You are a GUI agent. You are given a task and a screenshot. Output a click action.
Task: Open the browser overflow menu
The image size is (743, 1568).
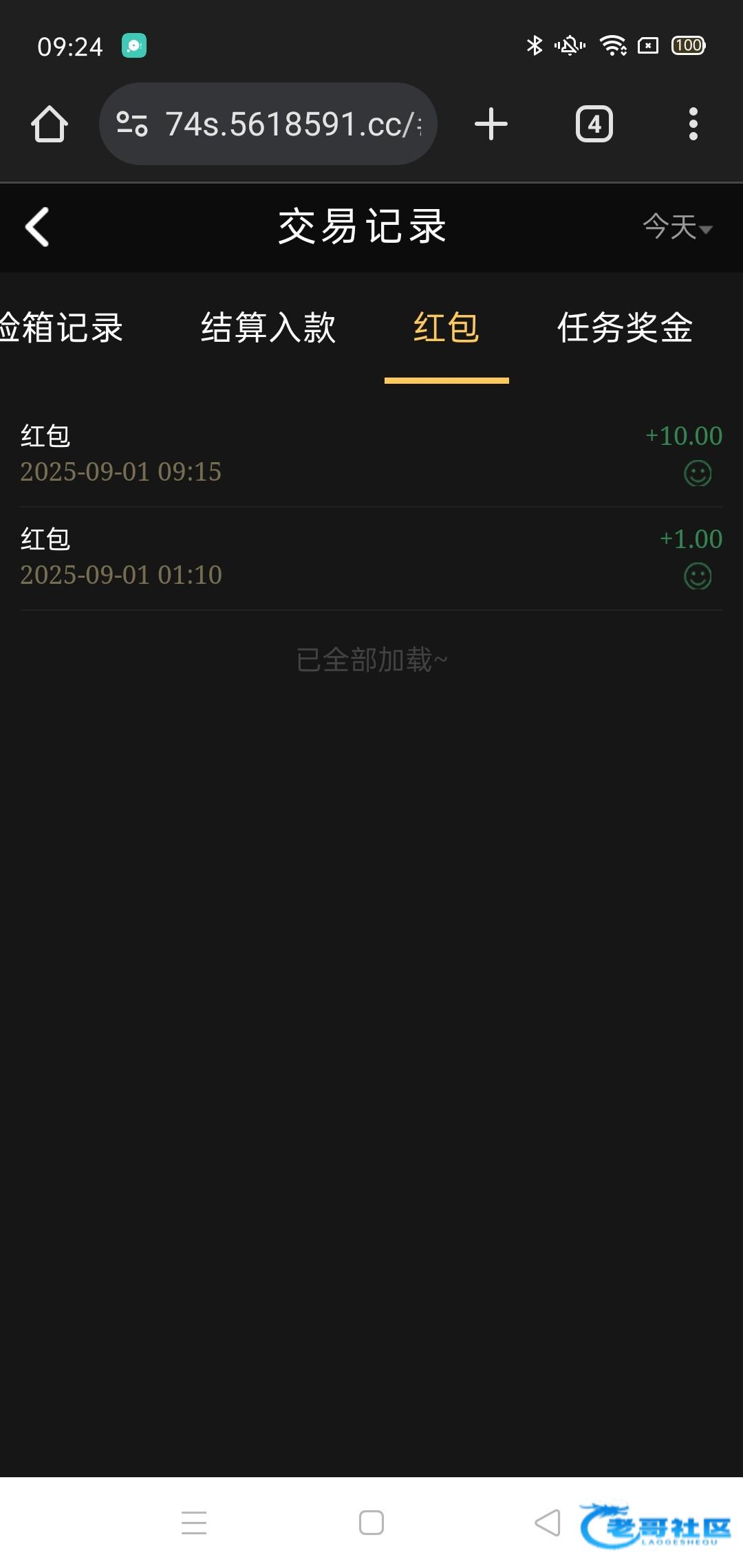pos(693,124)
